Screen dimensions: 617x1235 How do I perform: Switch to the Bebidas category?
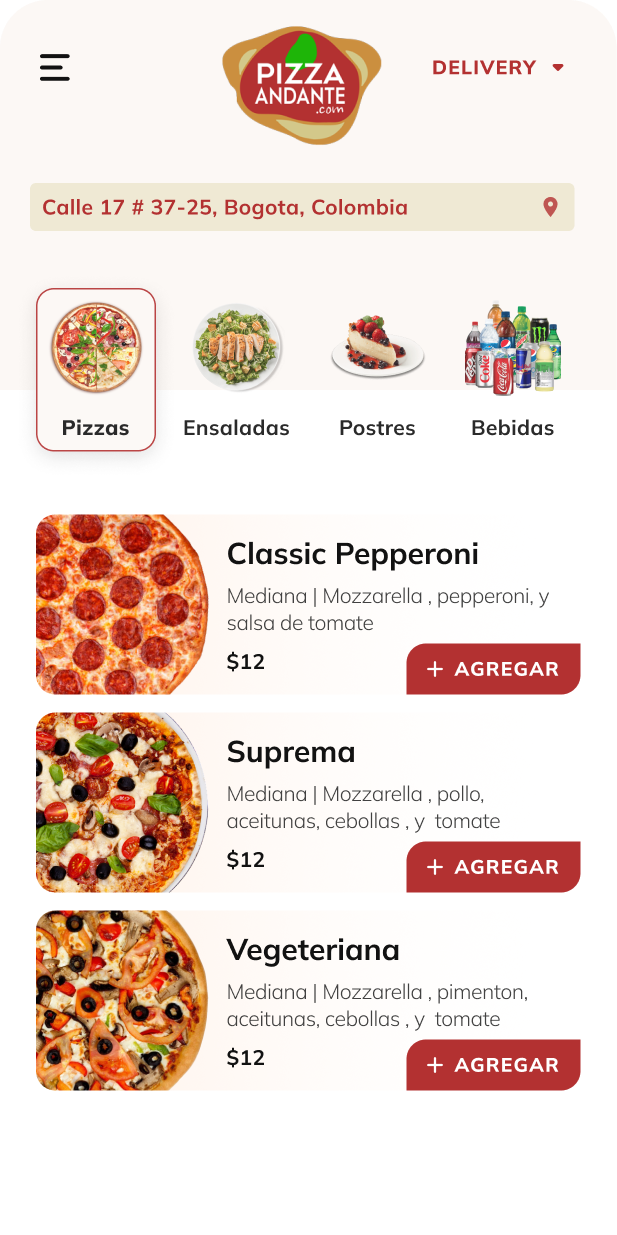coord(512,369)
